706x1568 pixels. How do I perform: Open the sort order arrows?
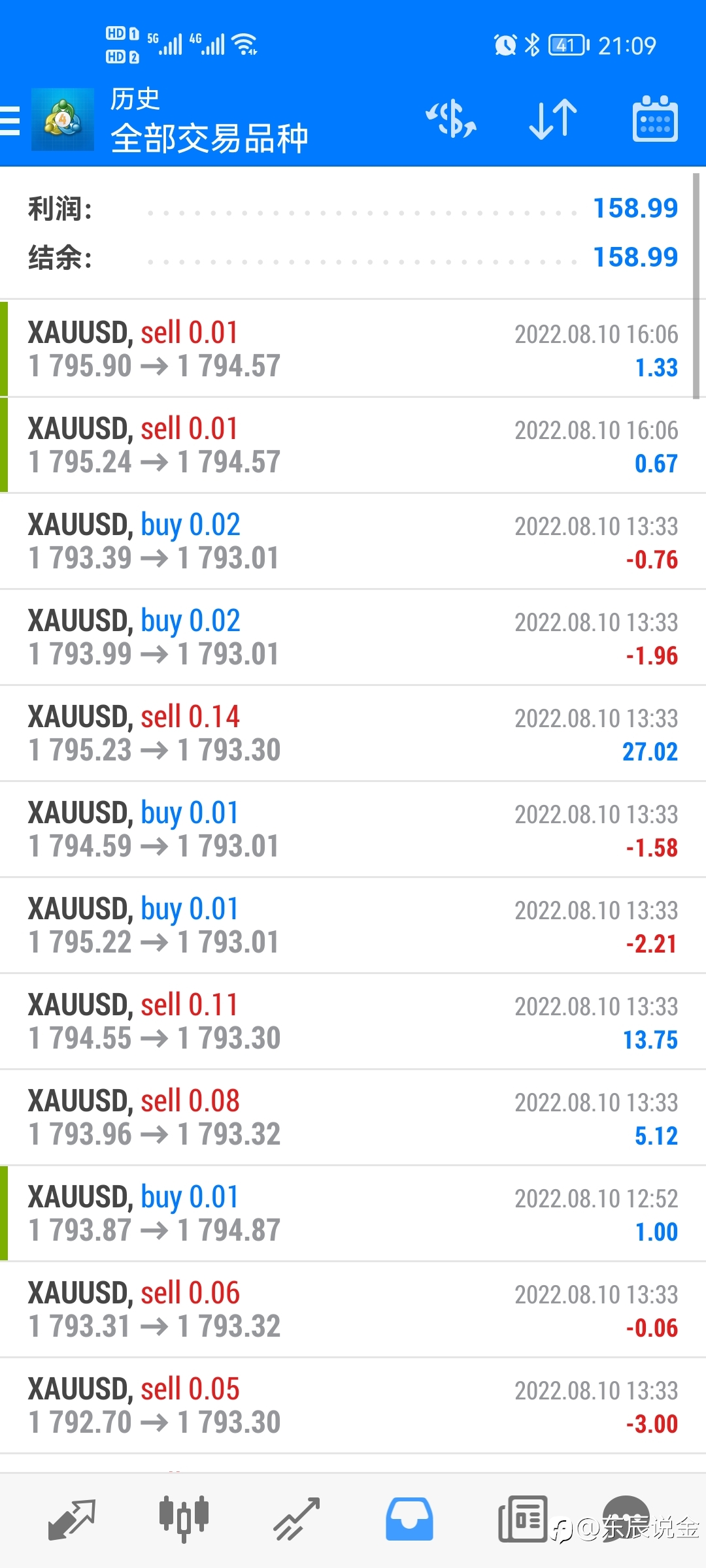553,119
